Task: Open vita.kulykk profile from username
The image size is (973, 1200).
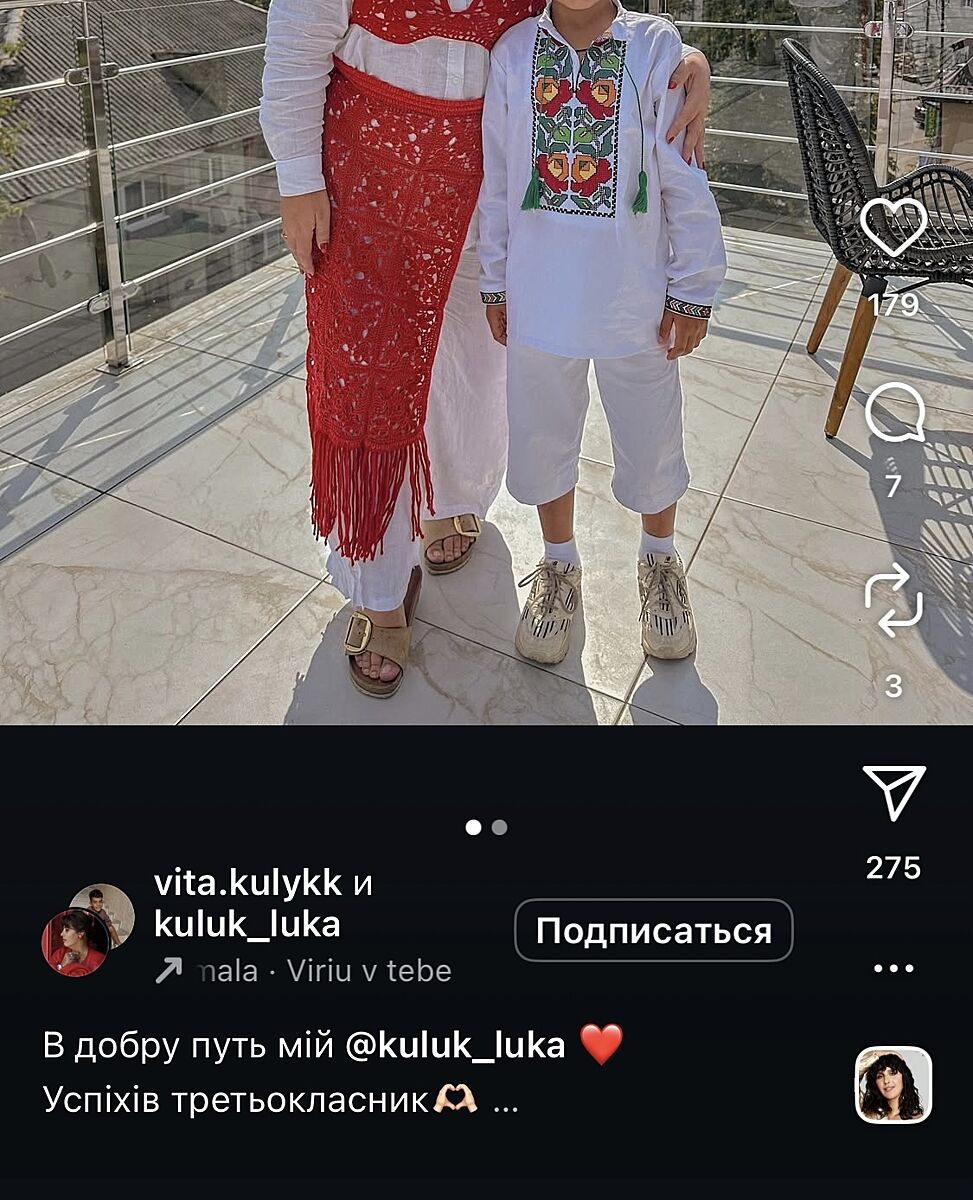Action: pos(247,883)
